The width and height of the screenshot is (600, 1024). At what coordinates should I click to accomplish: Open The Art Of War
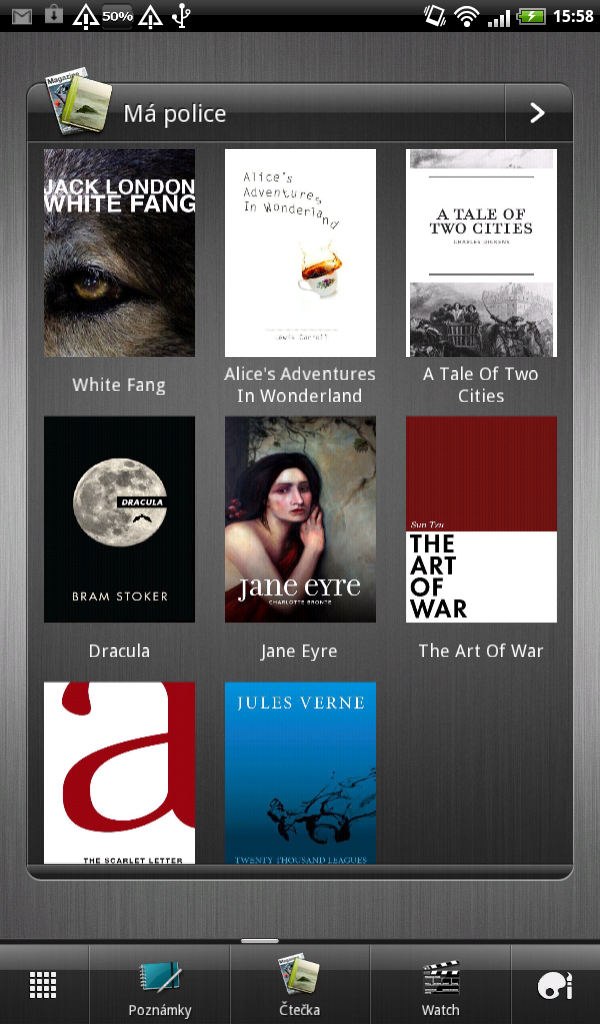[x=481, y=519]
